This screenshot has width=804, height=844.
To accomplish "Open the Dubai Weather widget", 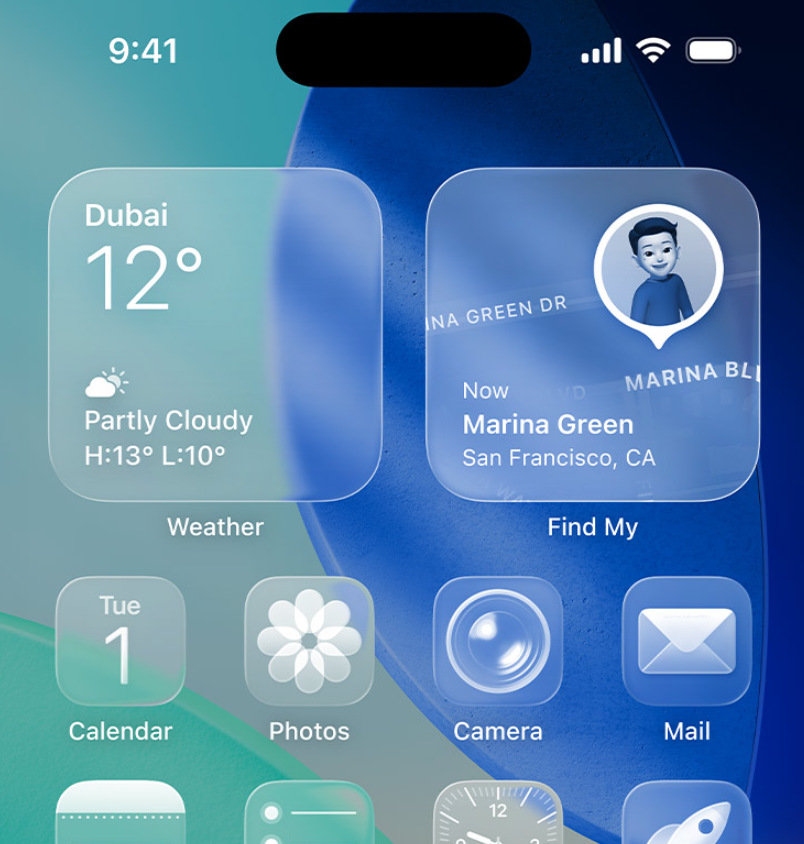I will click(x=215, y=334).
